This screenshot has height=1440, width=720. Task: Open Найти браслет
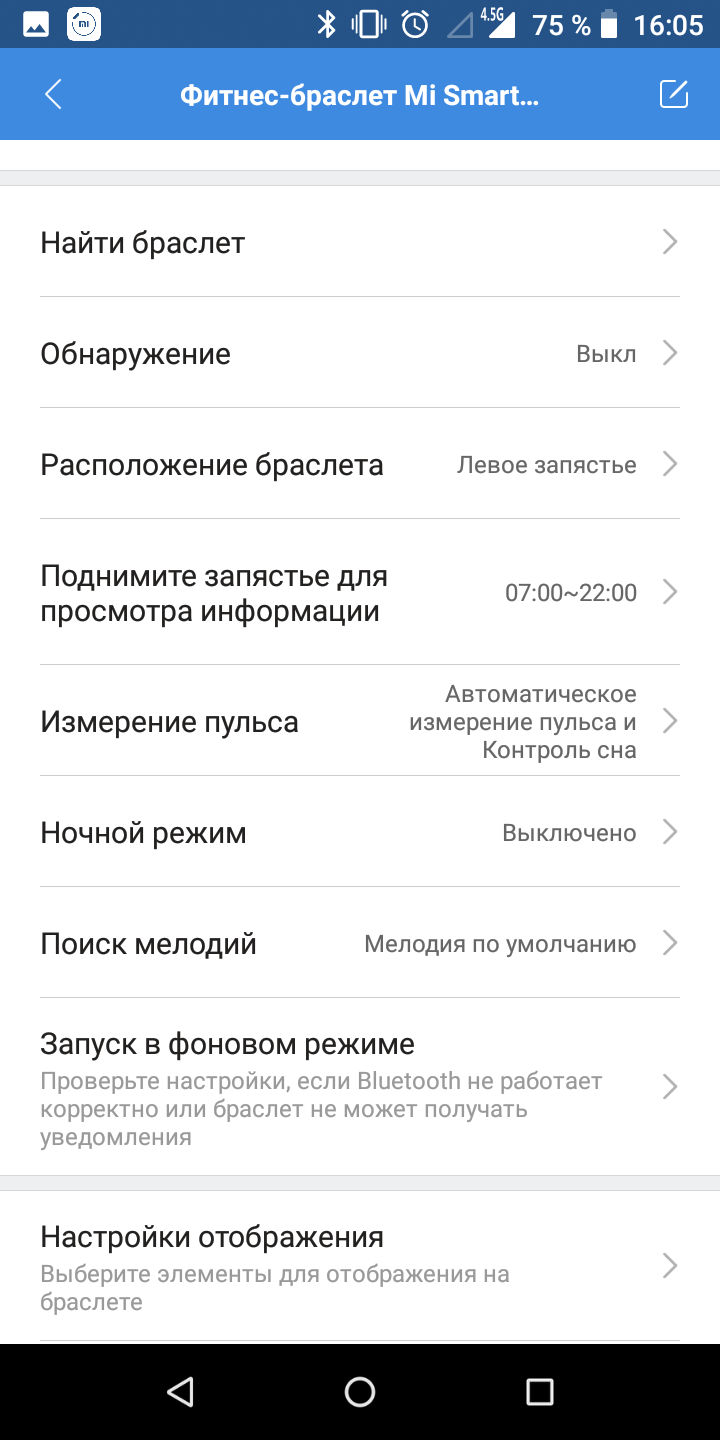pyautogui.click(x=360, y=243)
